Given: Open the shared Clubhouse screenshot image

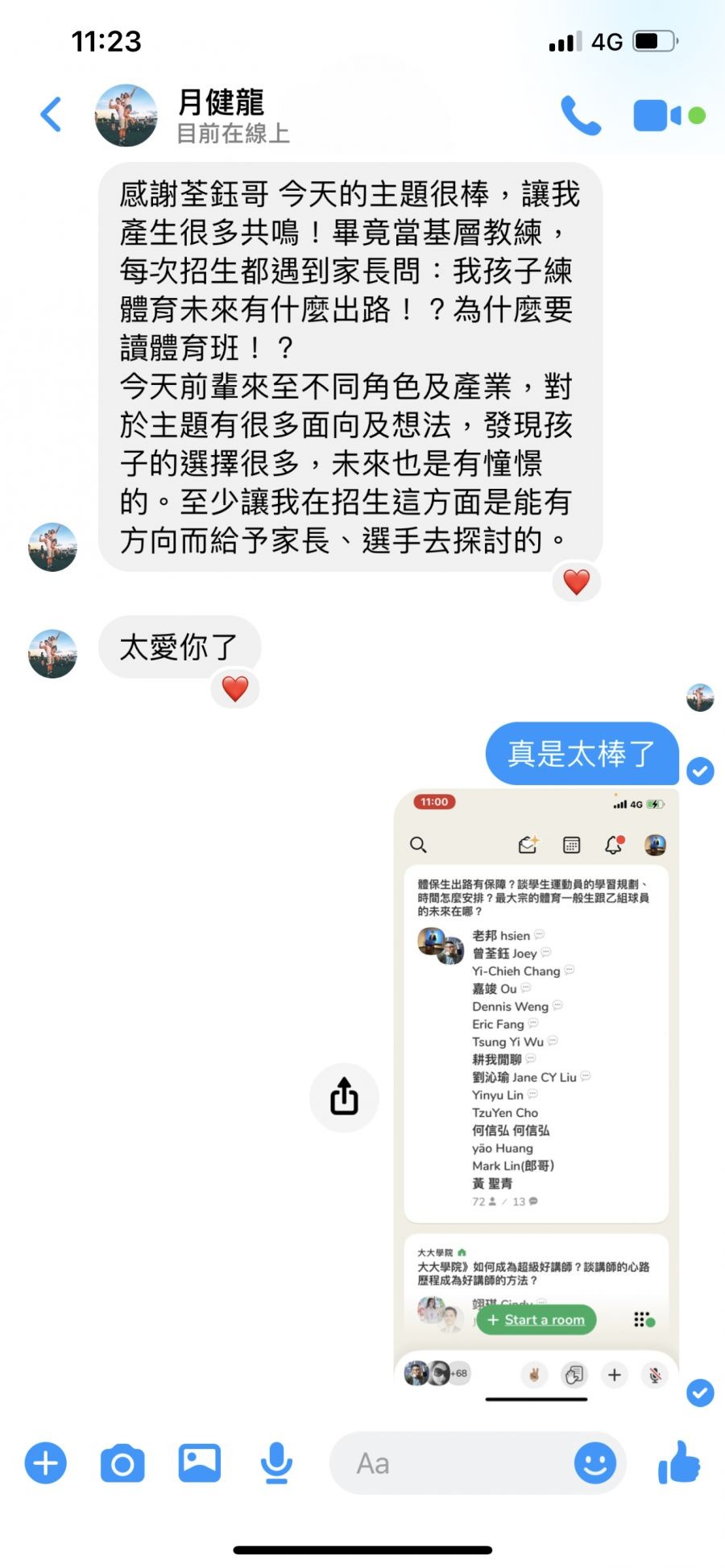Looking at the screenshot, I should [536, 1095].
